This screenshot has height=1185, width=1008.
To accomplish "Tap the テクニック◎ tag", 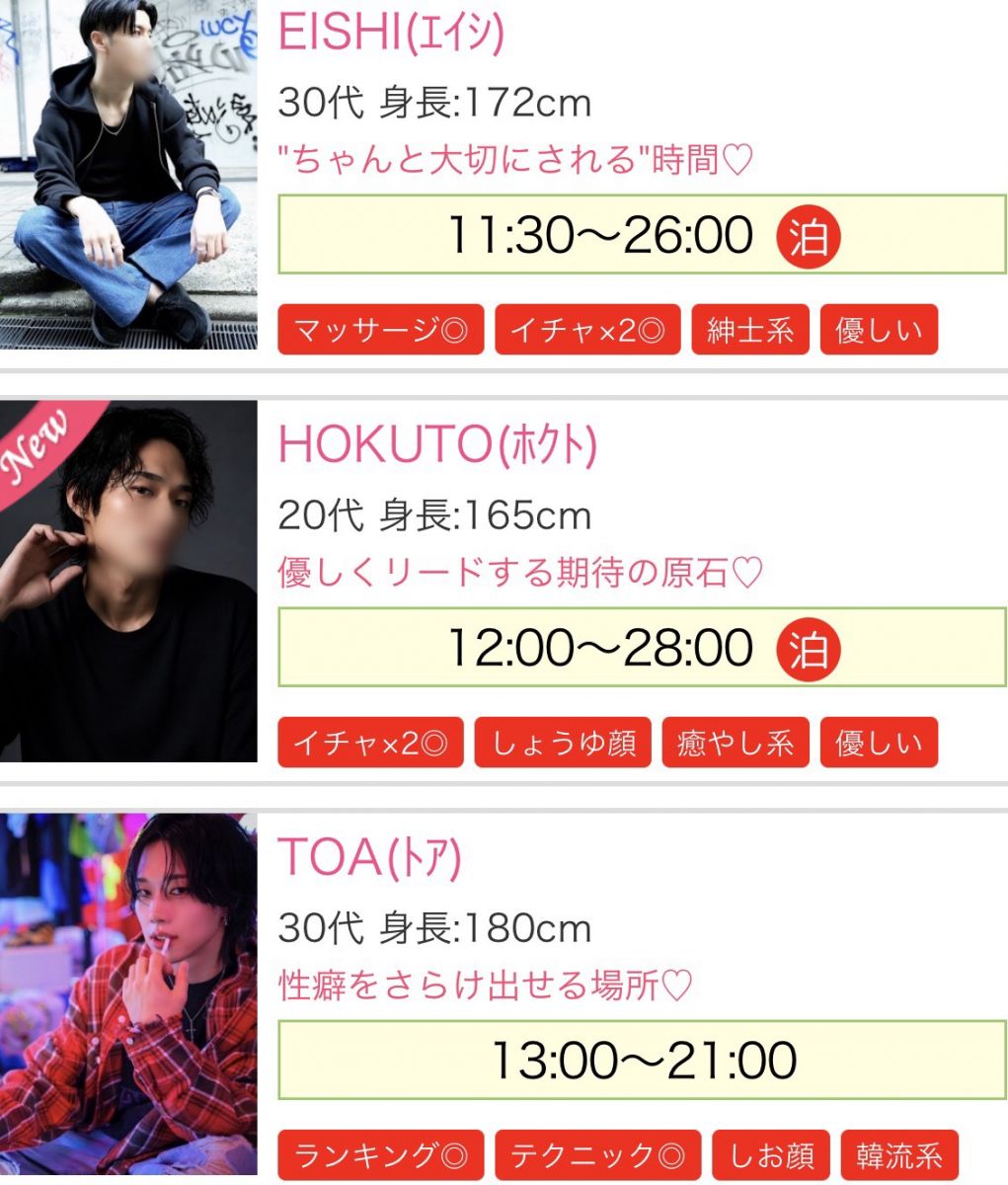I will pyautogui.click(x=597, y=1155).
